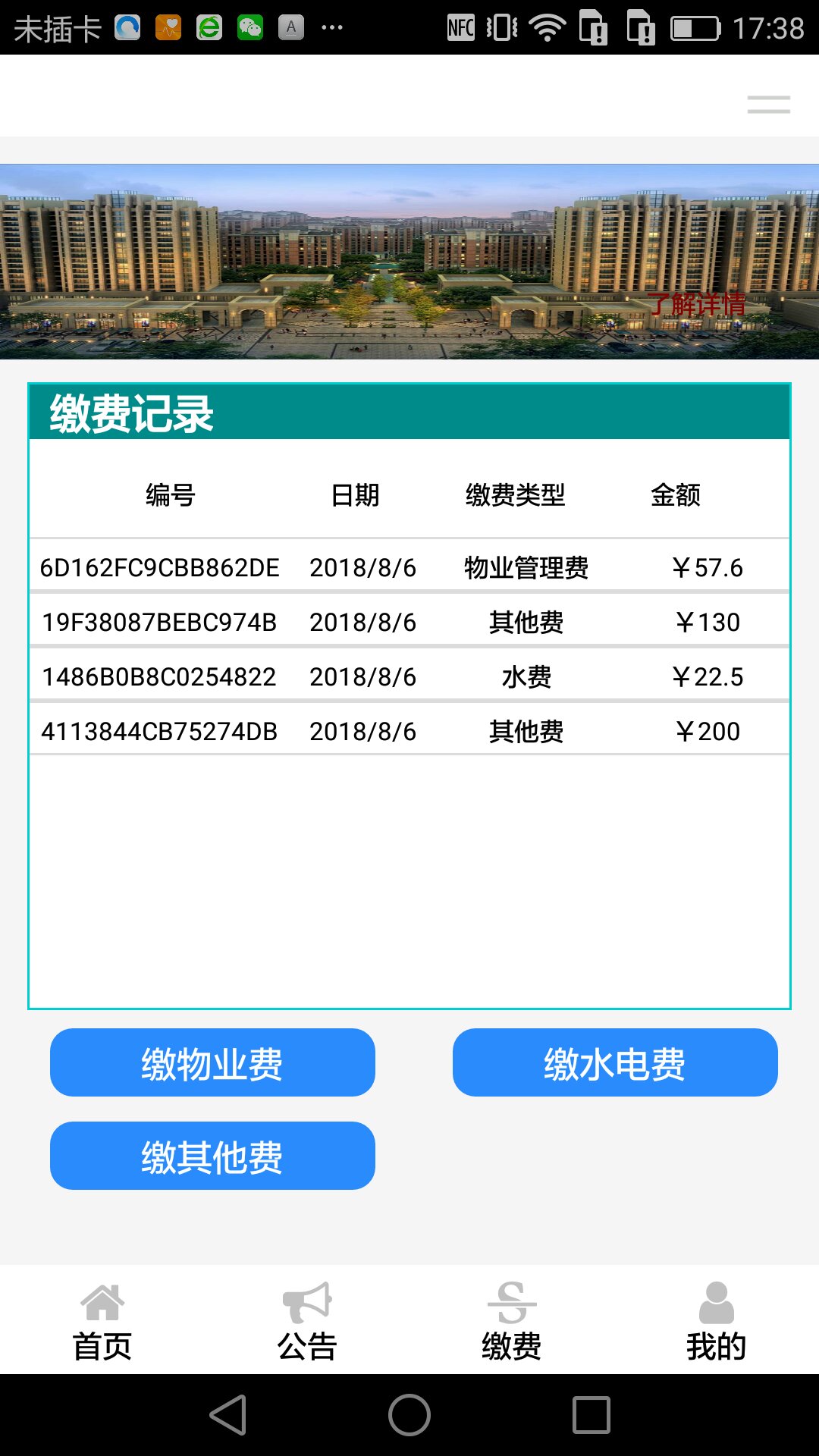Tap the system back button
819x1456 pixels.
(228, 1415)
